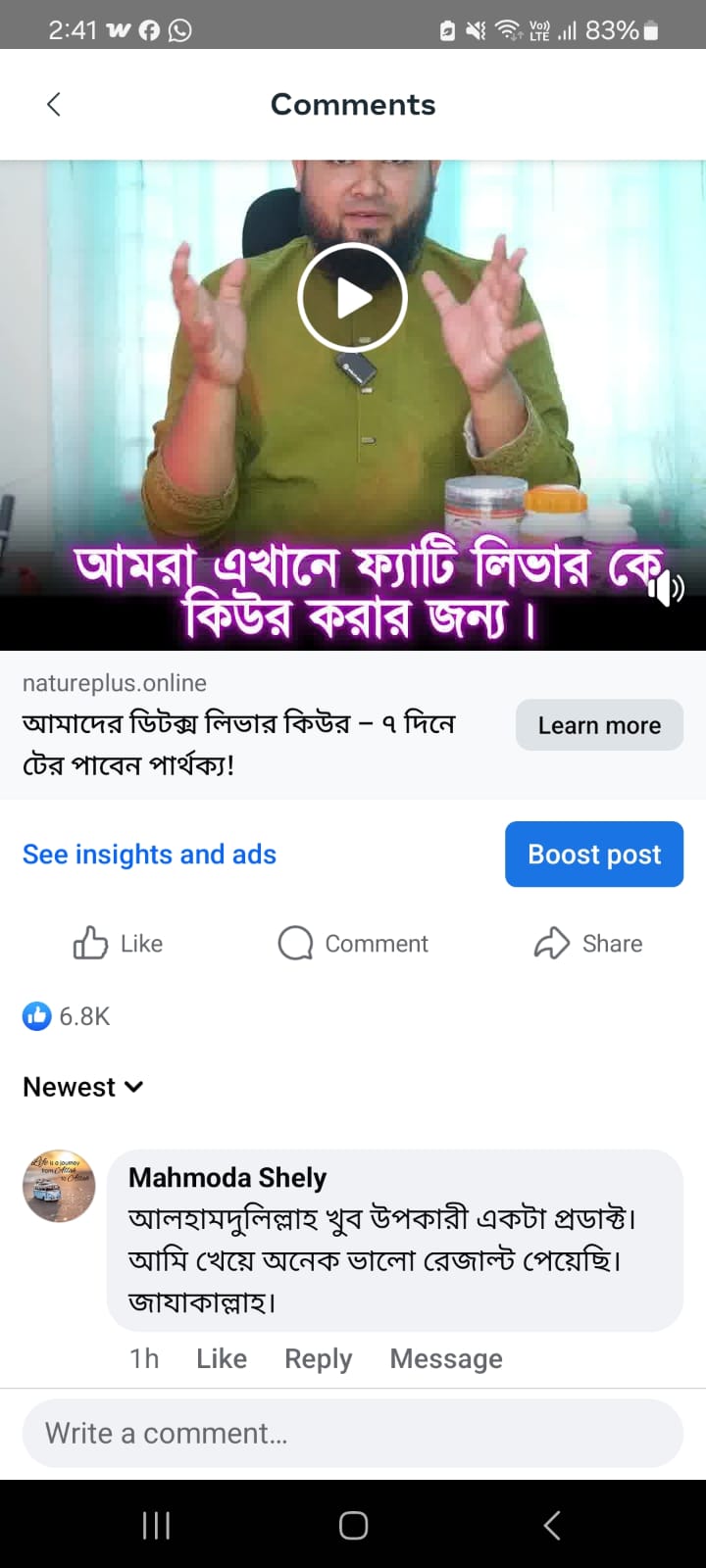Reply to Mahmoda Shely's comment

(x=318, y=1358)
